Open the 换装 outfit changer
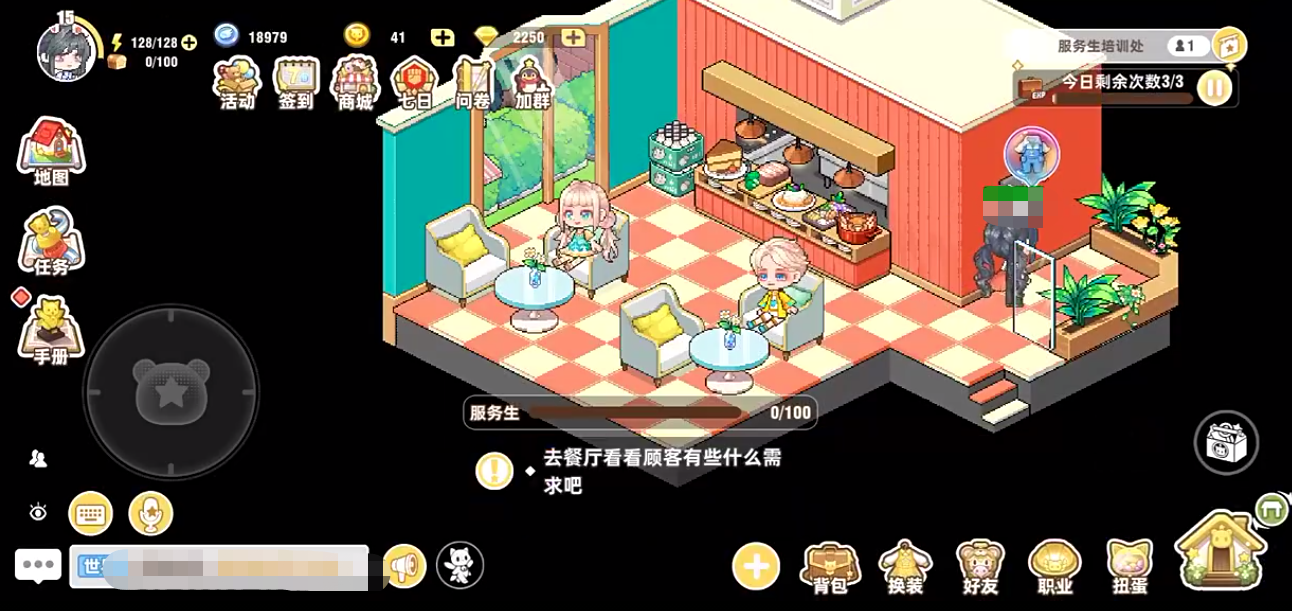This screenshot has width=1292, height=611. 905,567
